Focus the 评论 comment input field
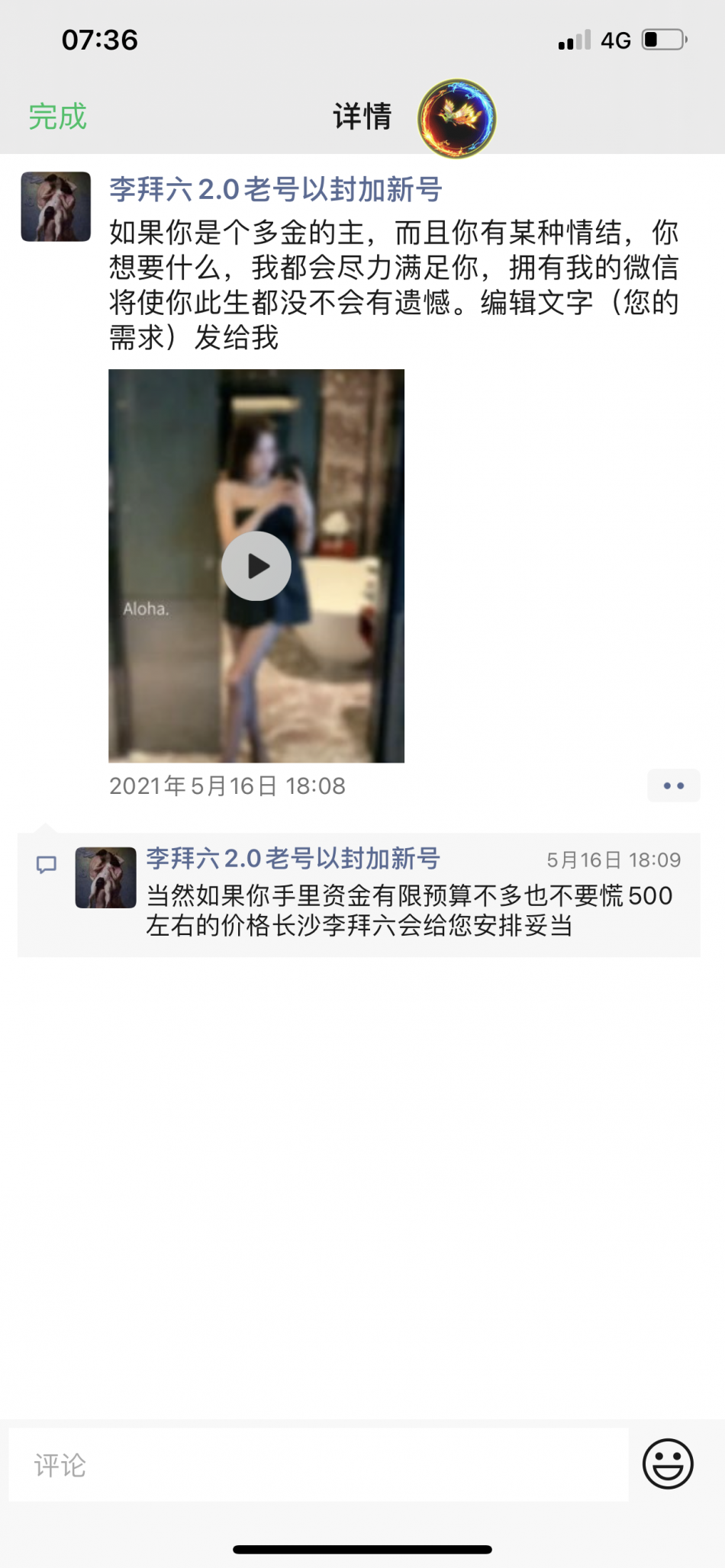This screenshot has width=725, height=1568. point(319,1464)
